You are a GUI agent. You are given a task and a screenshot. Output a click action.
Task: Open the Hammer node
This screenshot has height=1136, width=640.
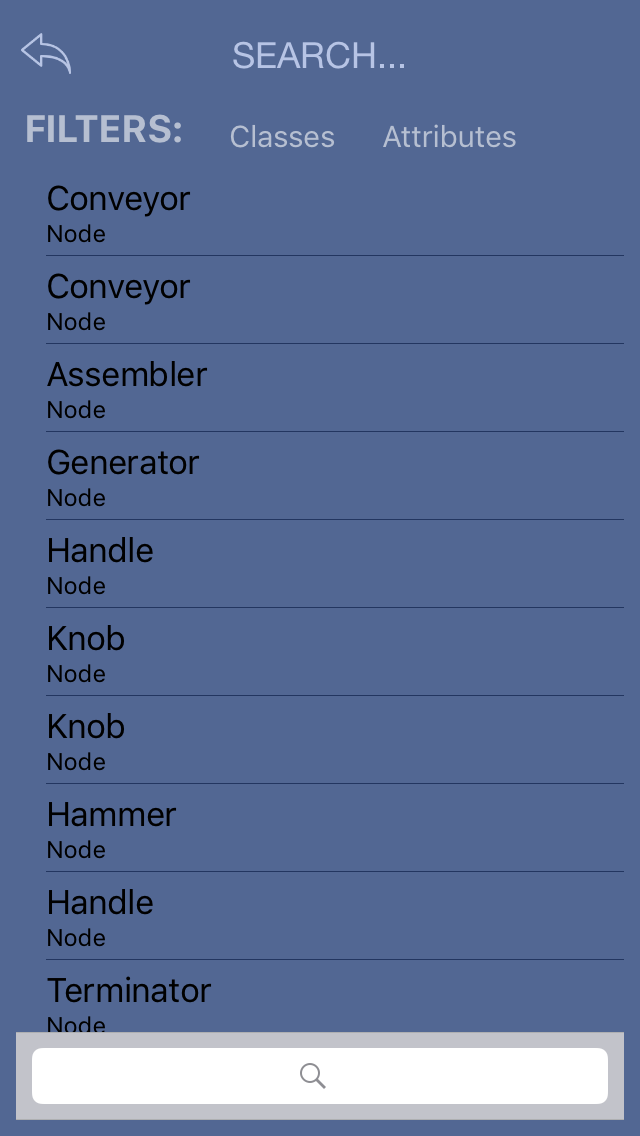point(335,828)
